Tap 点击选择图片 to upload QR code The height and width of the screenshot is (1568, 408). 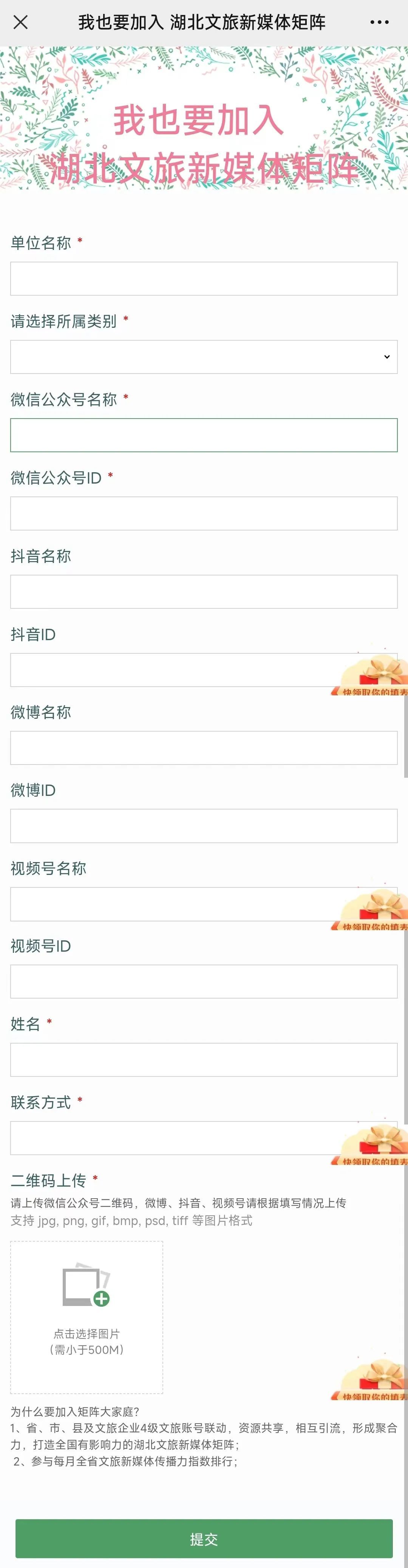coord(87,1317)
